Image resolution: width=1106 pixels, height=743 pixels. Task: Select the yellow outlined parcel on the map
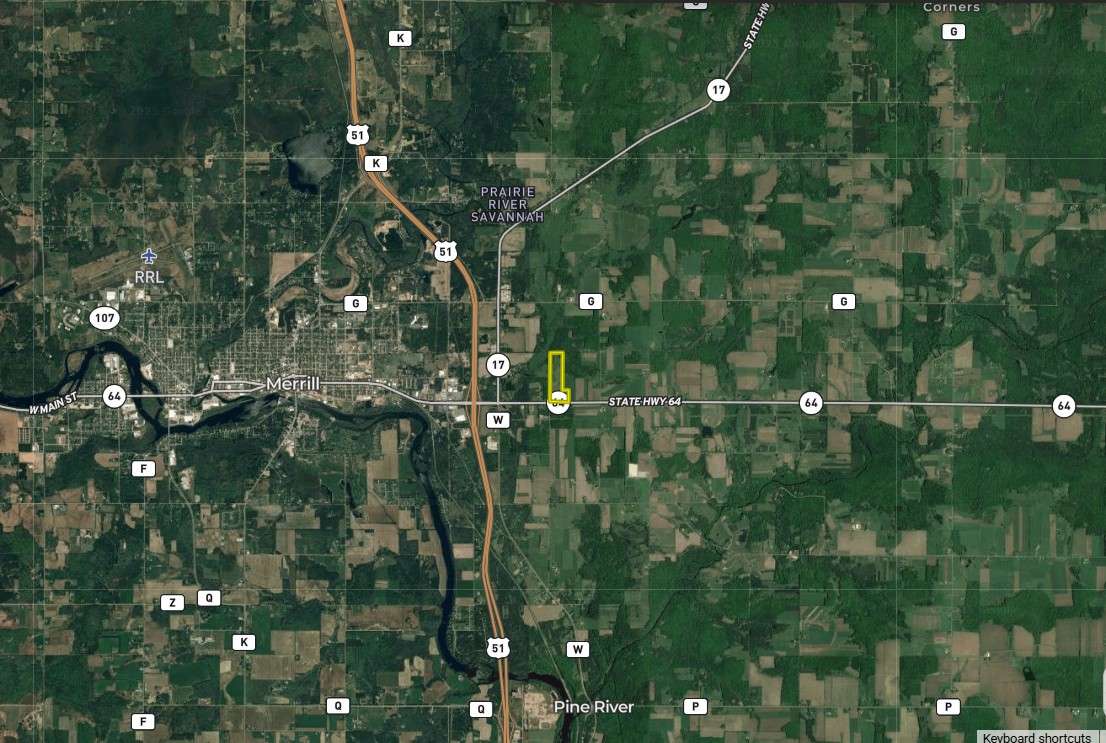click(556, 372)
